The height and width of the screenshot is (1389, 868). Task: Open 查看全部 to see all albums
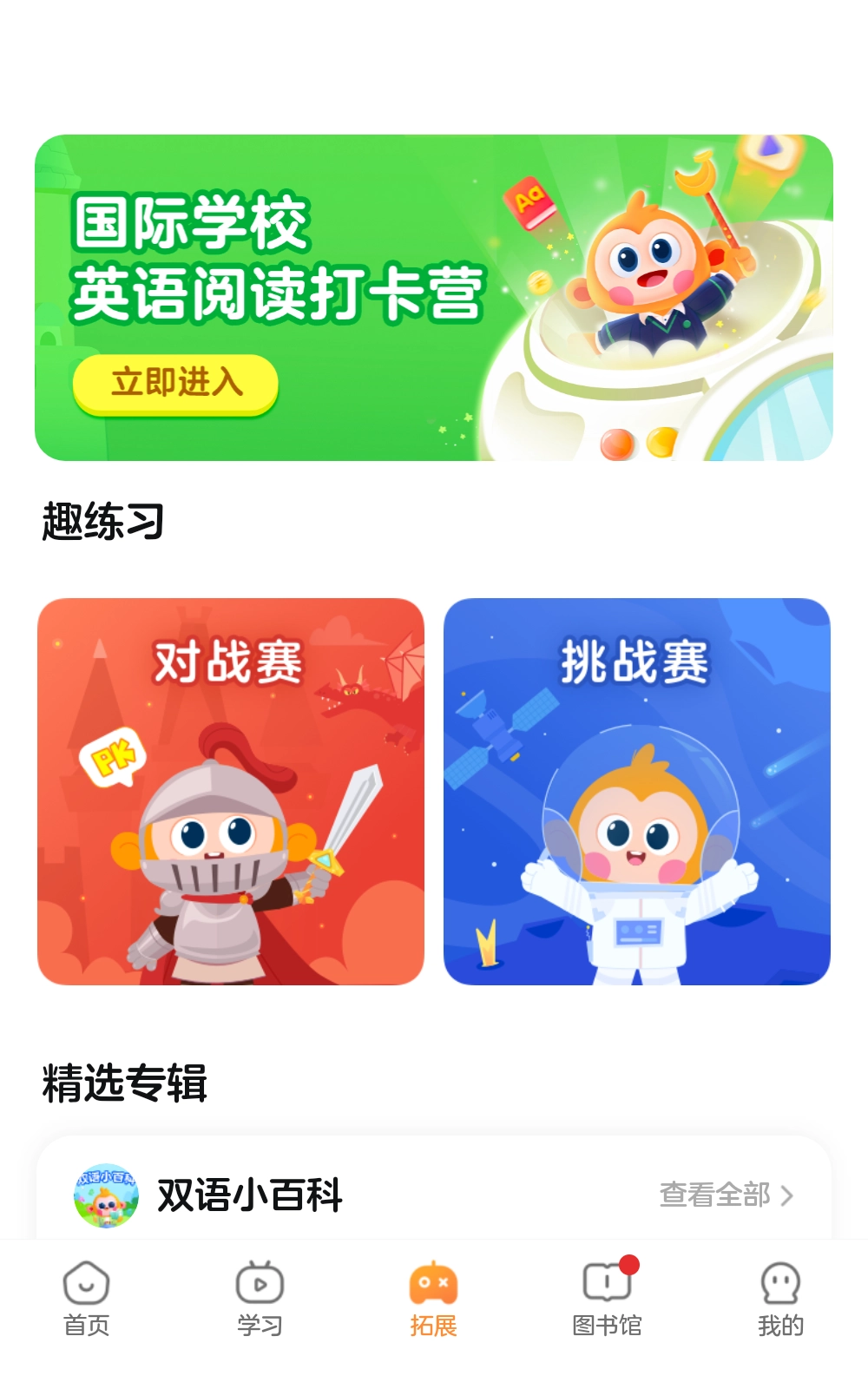coord(715,1195)
